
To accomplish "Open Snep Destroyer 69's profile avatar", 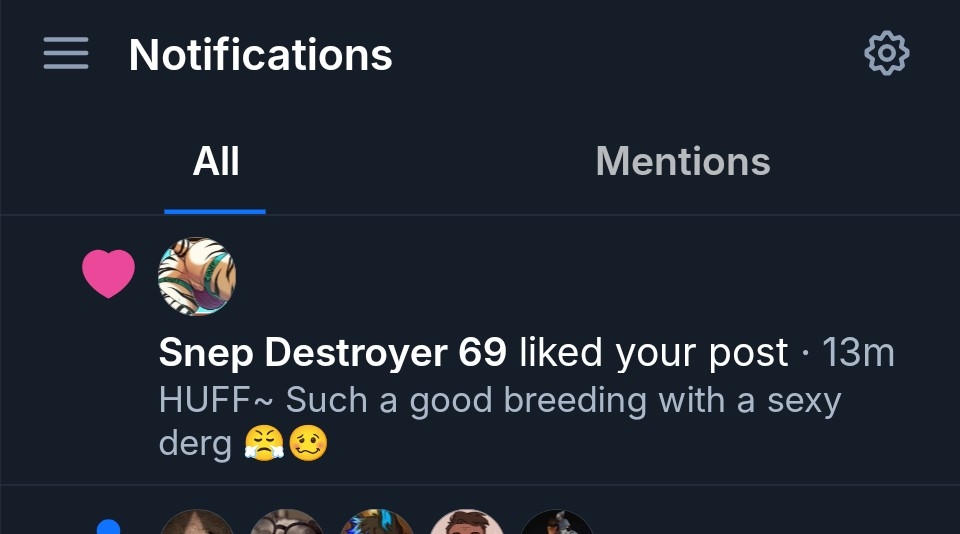I will [197, 276].
